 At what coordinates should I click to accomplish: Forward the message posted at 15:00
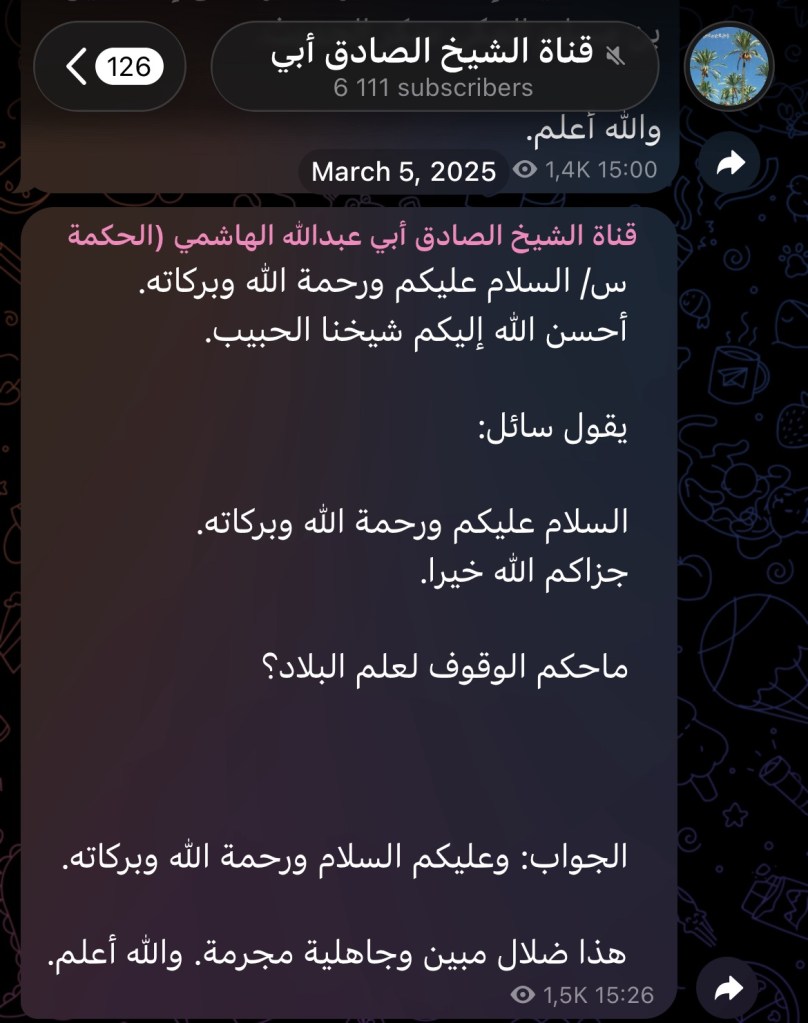[x=731, y=165]
